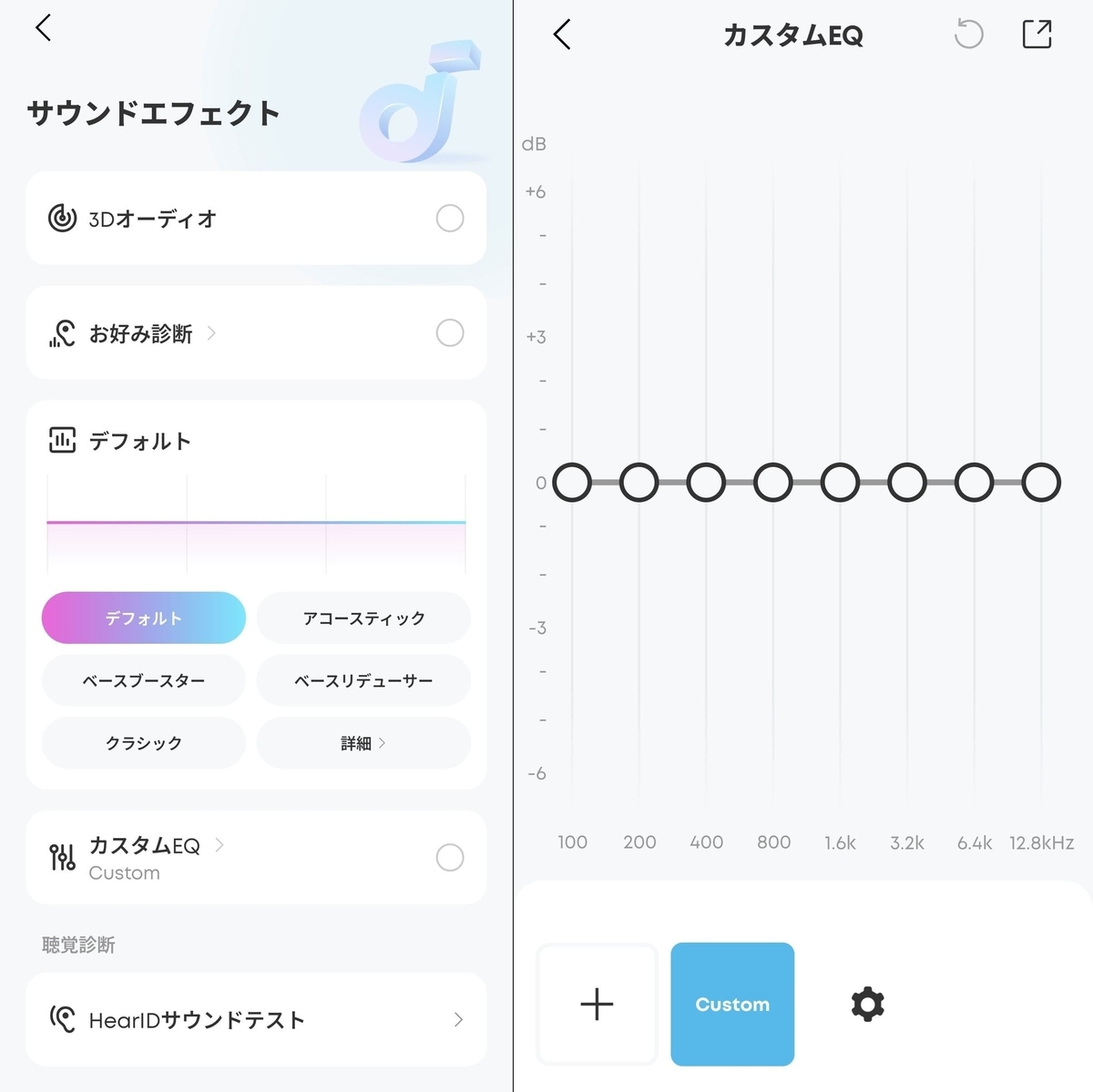Add a new custom EQ with the plus button
Screen dimensions: 1093x1092
(598, 1005)
